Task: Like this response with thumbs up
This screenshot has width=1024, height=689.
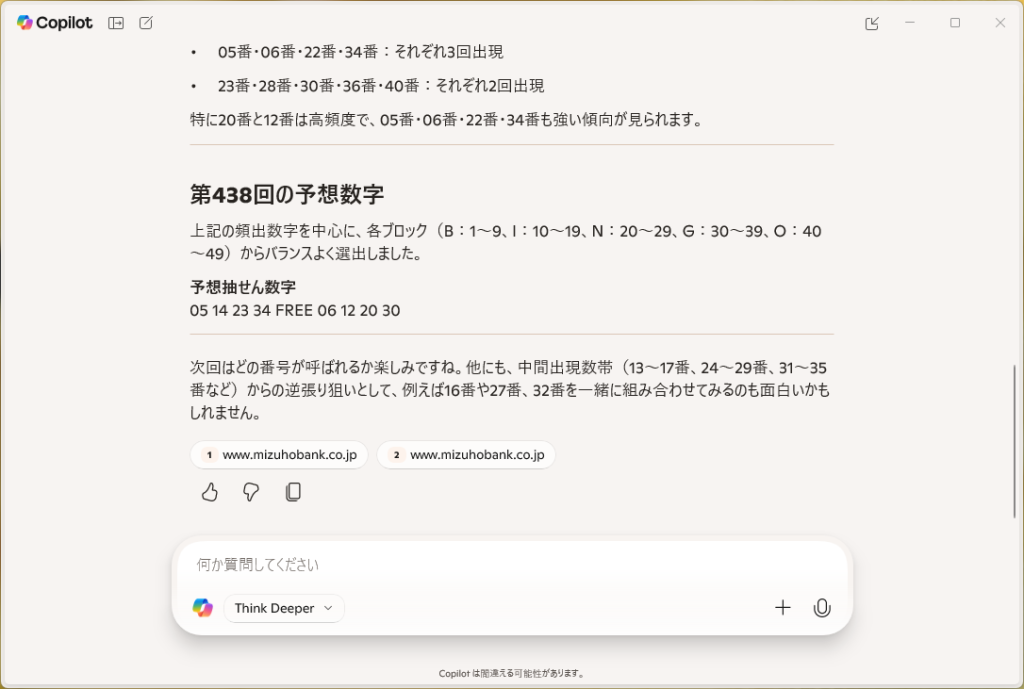Action: pyautogui.click(x=210, y=492)
